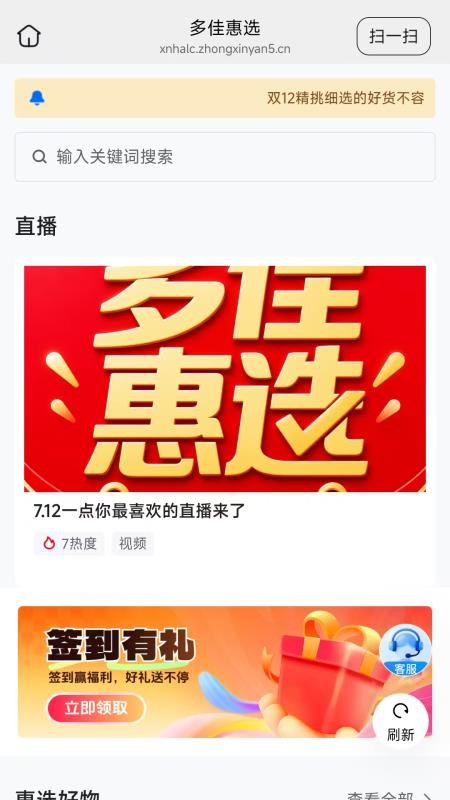
Task: Tap 立即领取 on the sign-in gift banner
Action: [x=96, y=708]
